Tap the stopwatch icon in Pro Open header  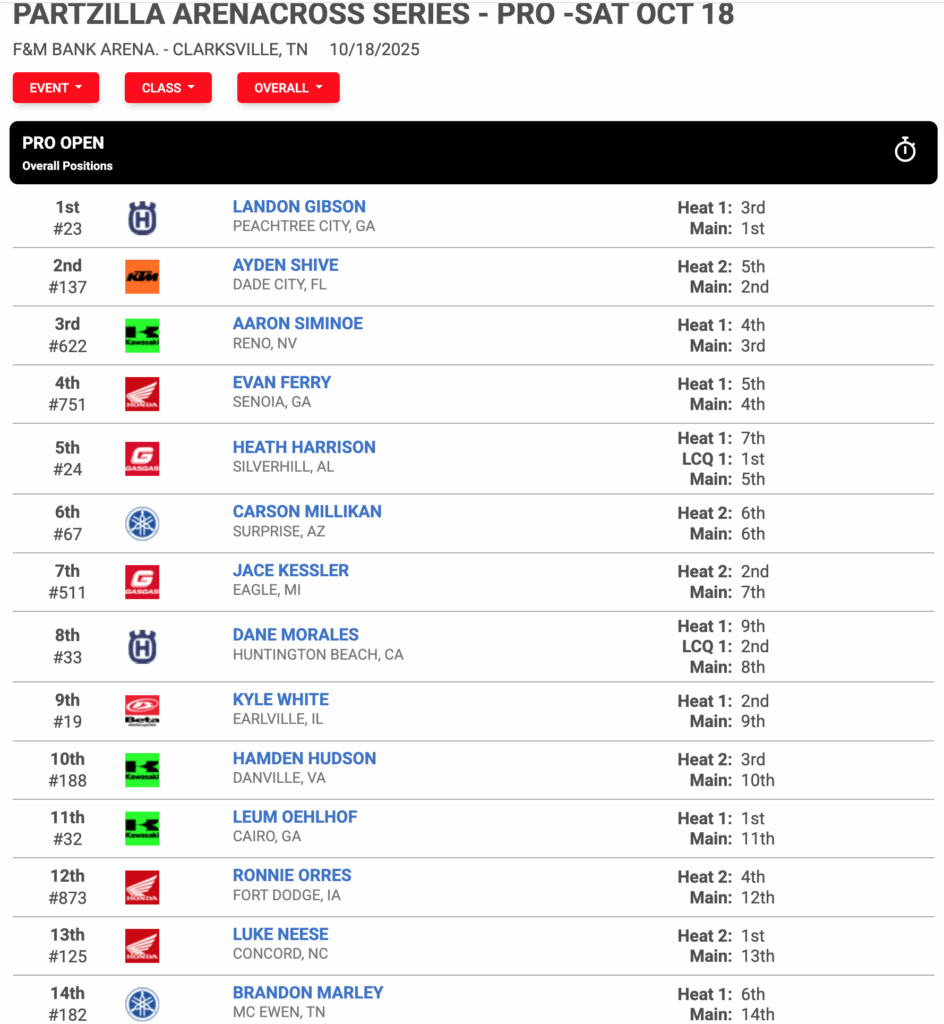click(x=905, y=150)
